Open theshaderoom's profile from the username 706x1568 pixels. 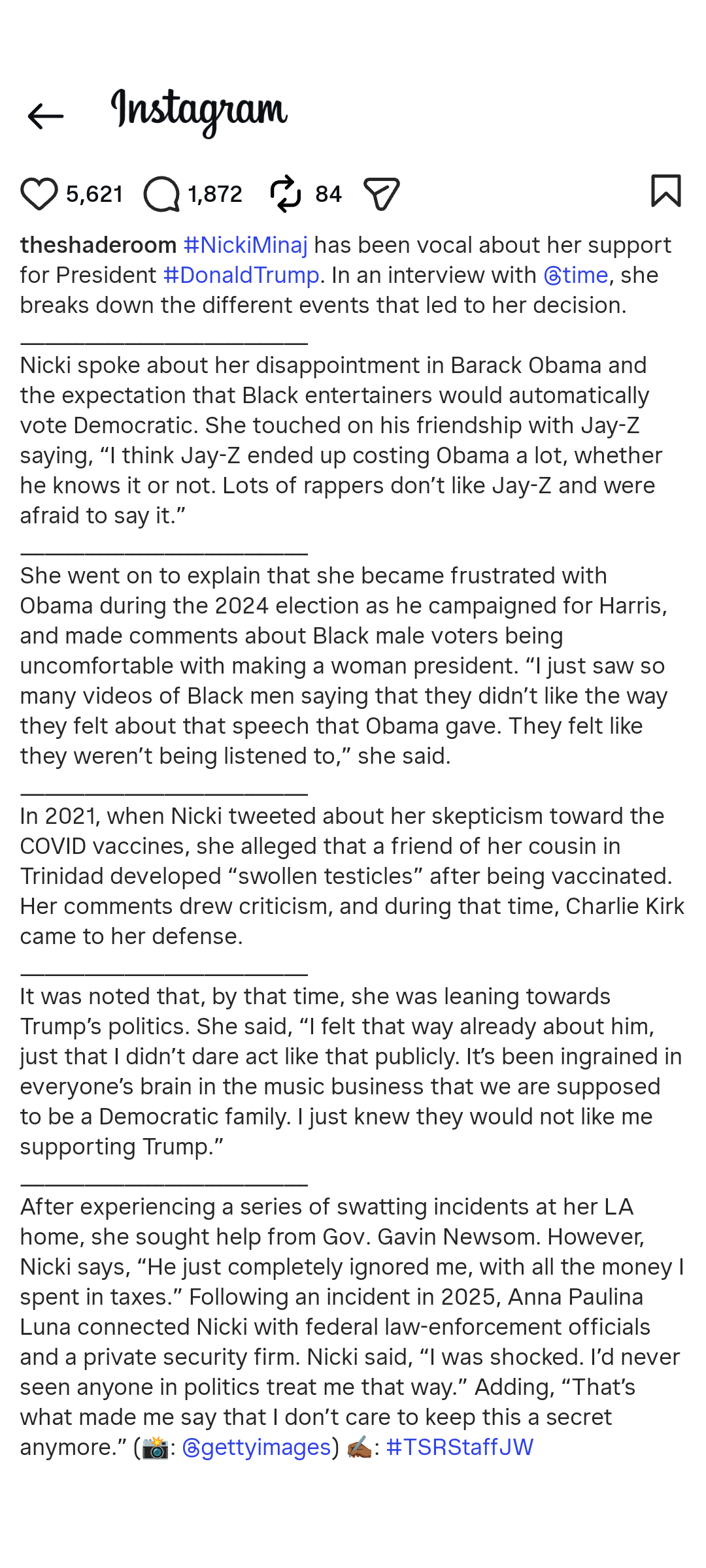(x=99, y=245)
